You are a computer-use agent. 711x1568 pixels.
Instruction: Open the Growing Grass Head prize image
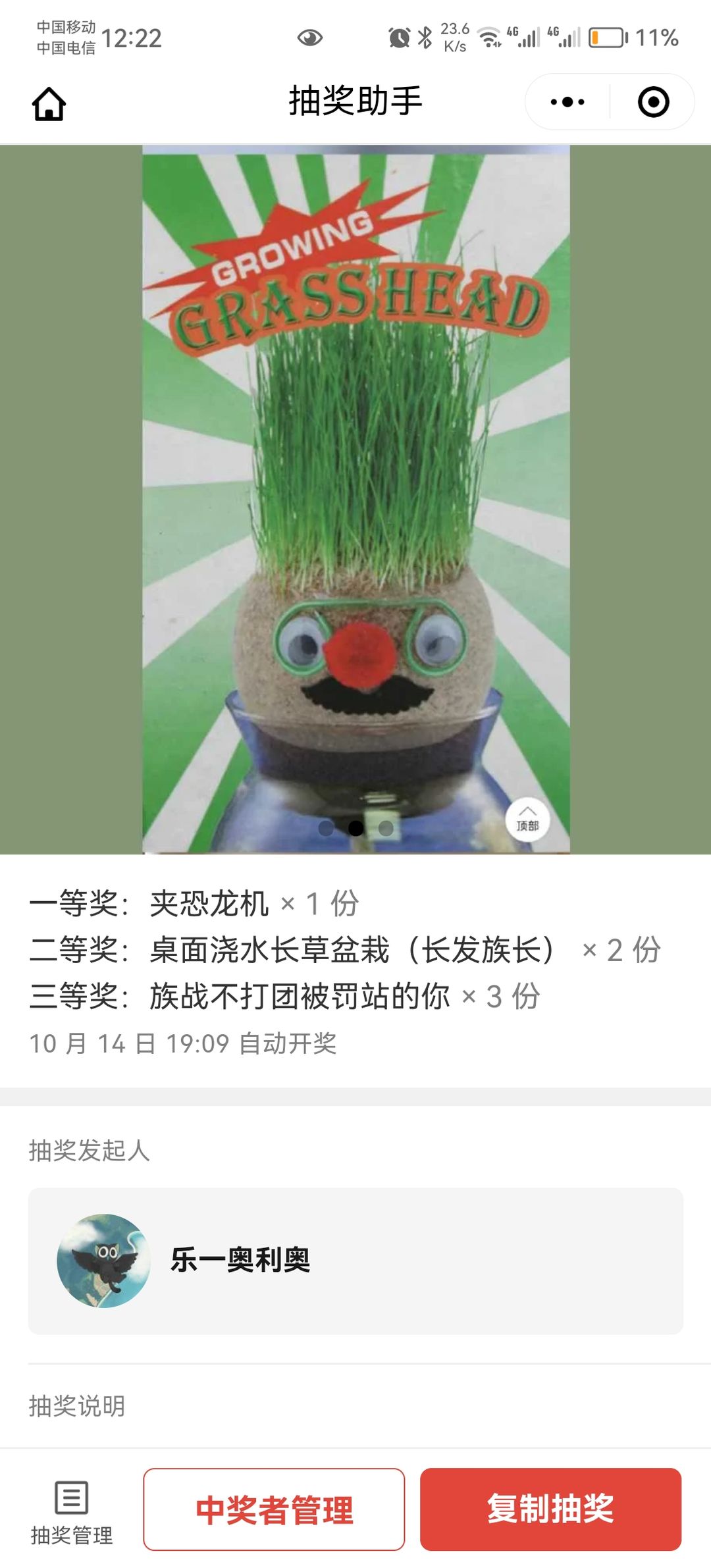(355, 461)
